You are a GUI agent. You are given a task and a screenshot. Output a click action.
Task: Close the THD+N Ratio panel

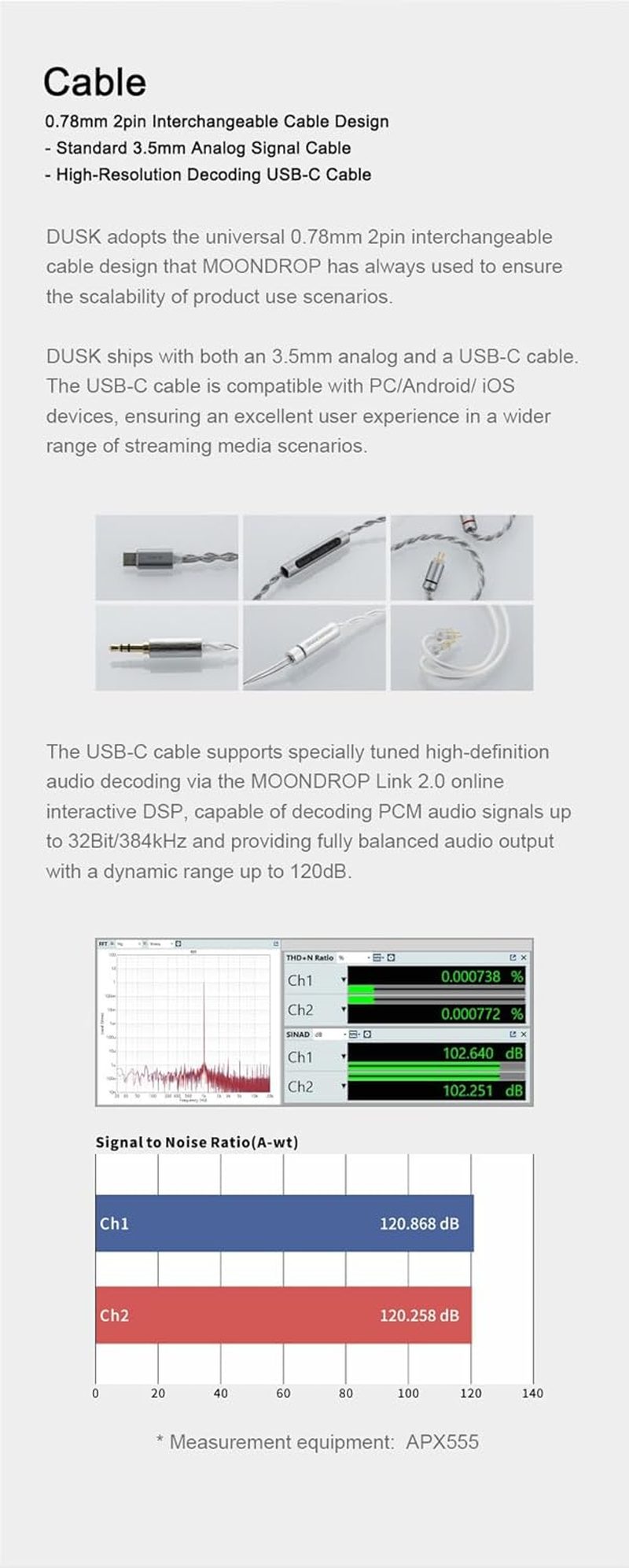(x=524, y=957)
